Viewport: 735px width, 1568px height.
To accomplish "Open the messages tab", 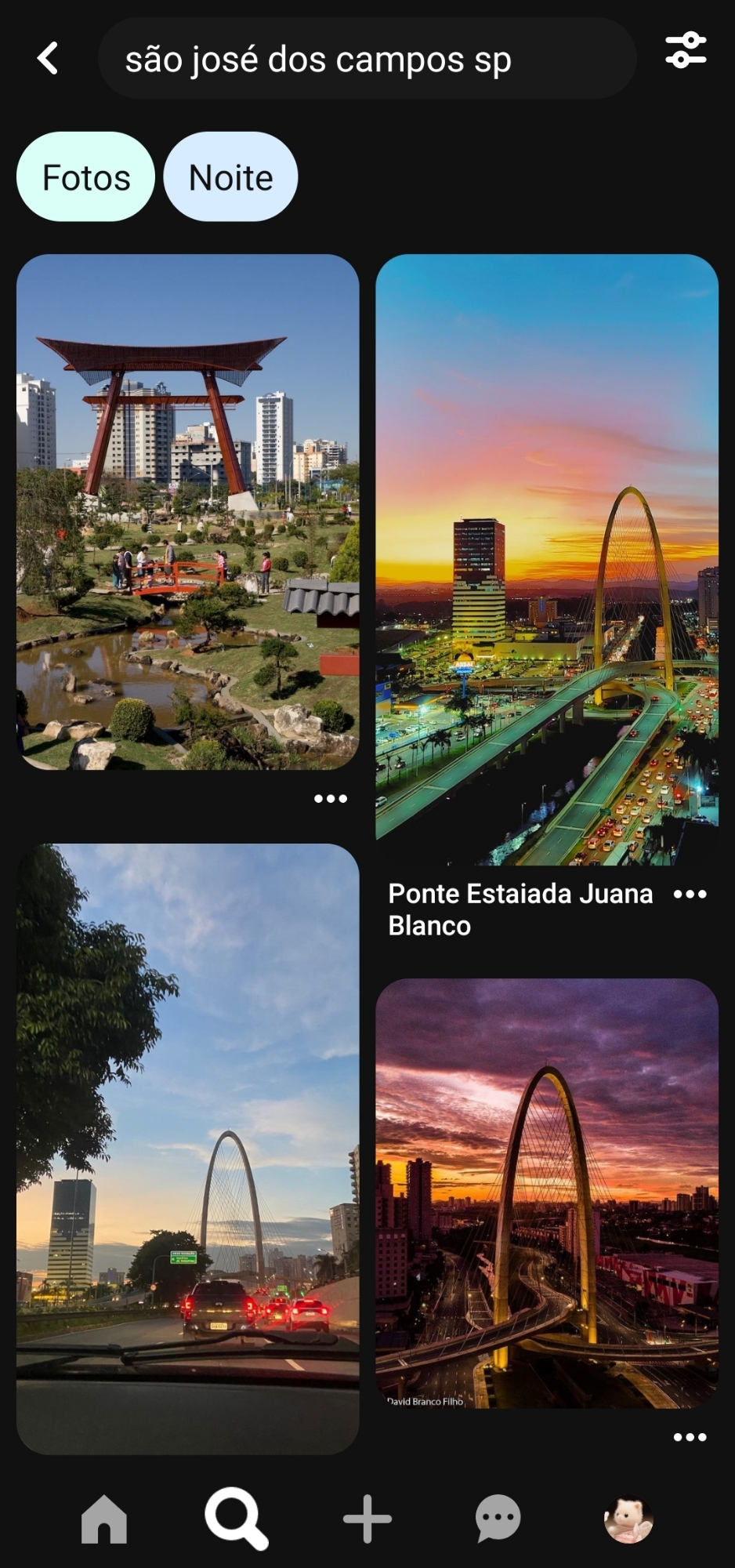I will [498, 1519].
